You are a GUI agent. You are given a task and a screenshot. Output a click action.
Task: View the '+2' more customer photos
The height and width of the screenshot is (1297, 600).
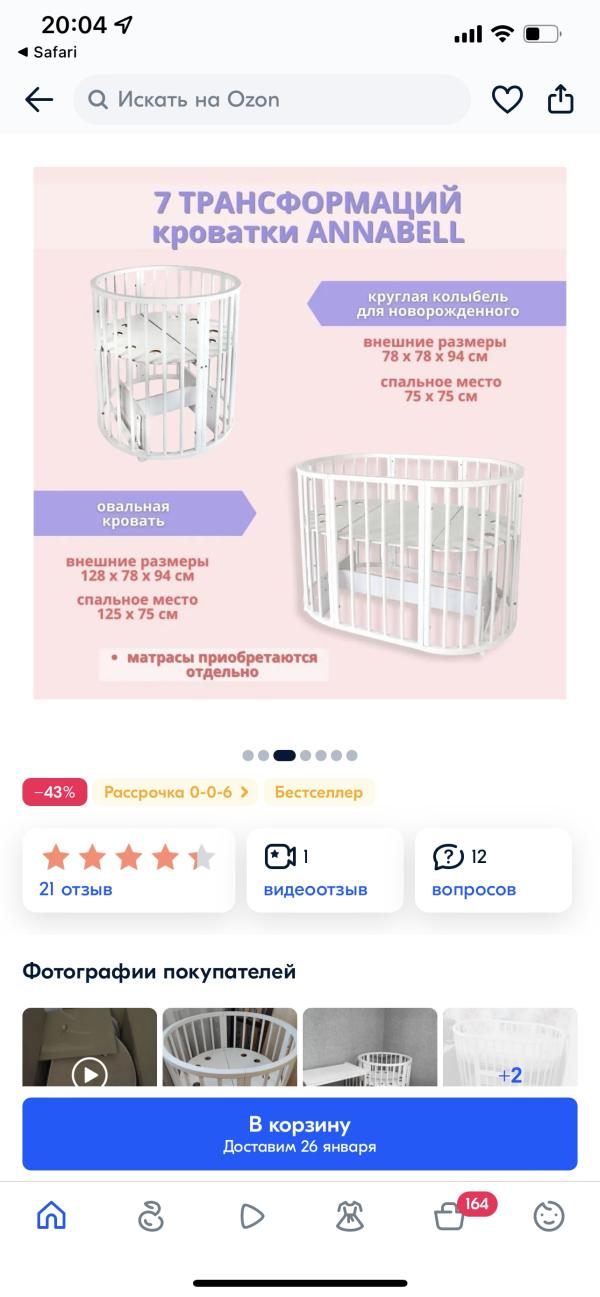(510, 1047)
